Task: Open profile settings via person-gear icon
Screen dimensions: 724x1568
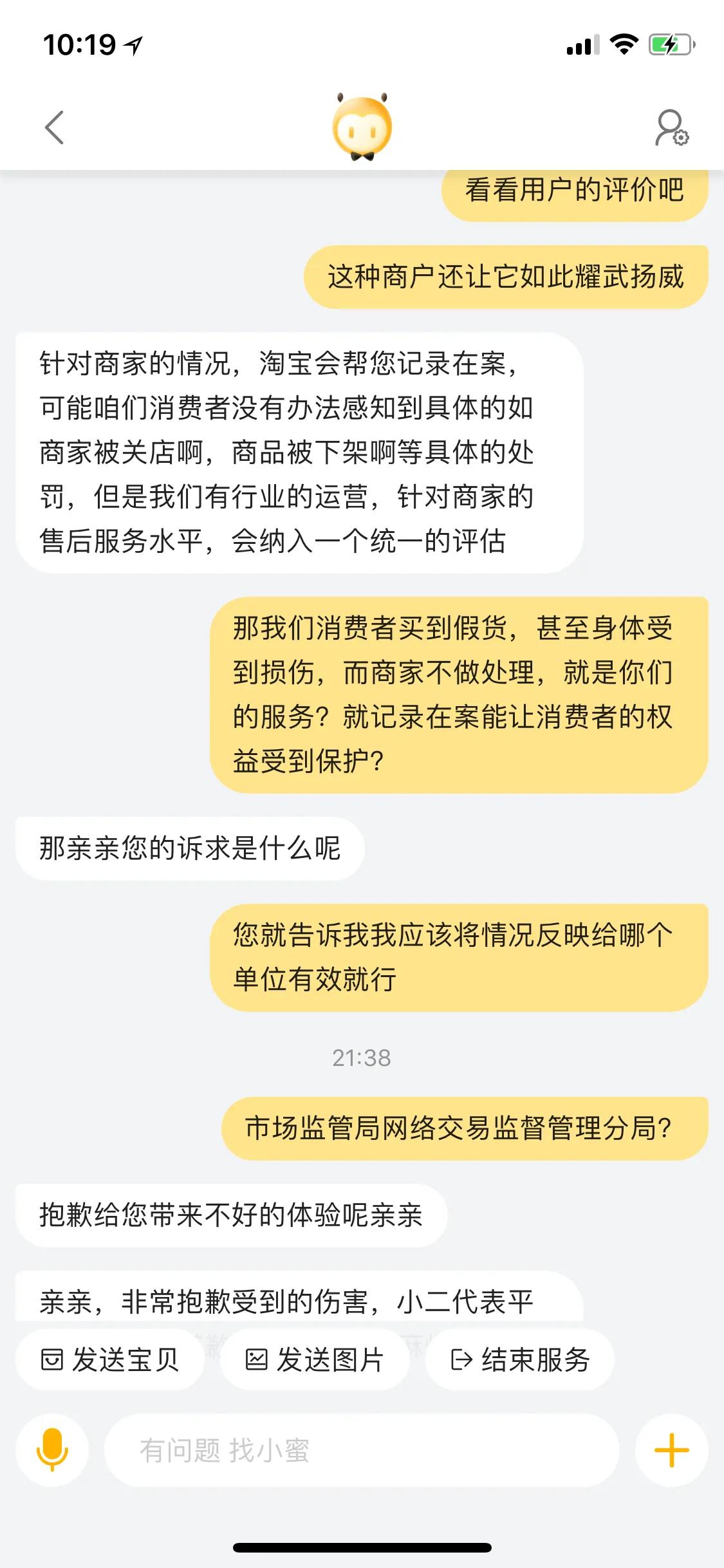Action: (x=672, y=126)
